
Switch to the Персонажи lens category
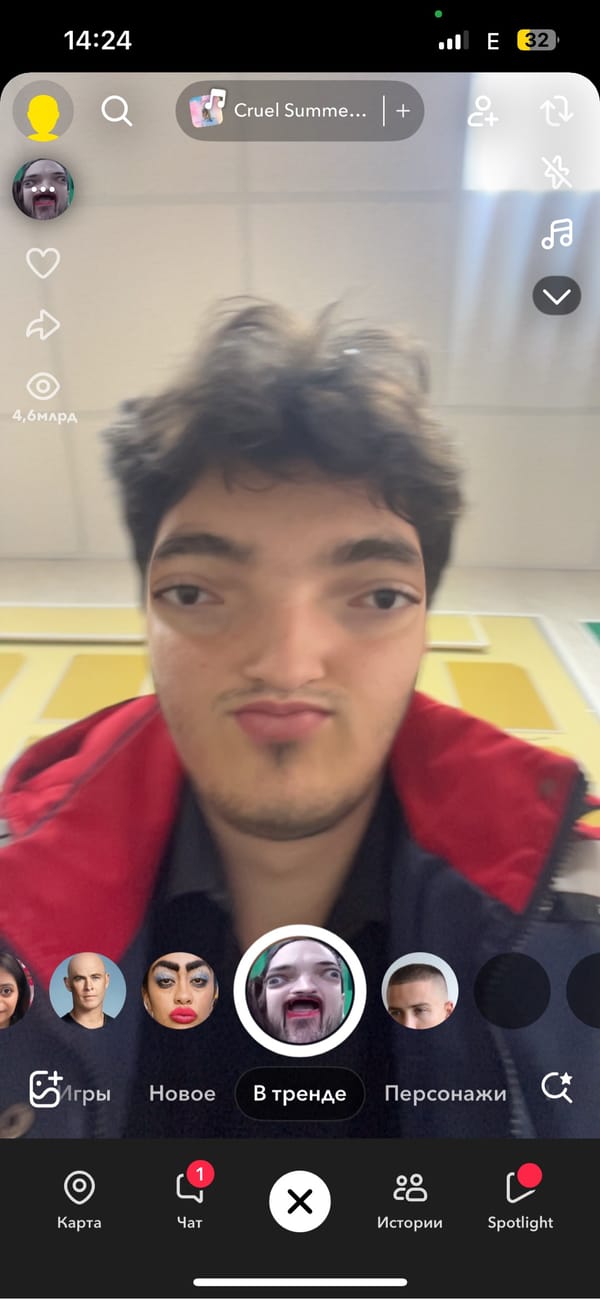(x=445, y=1093)
